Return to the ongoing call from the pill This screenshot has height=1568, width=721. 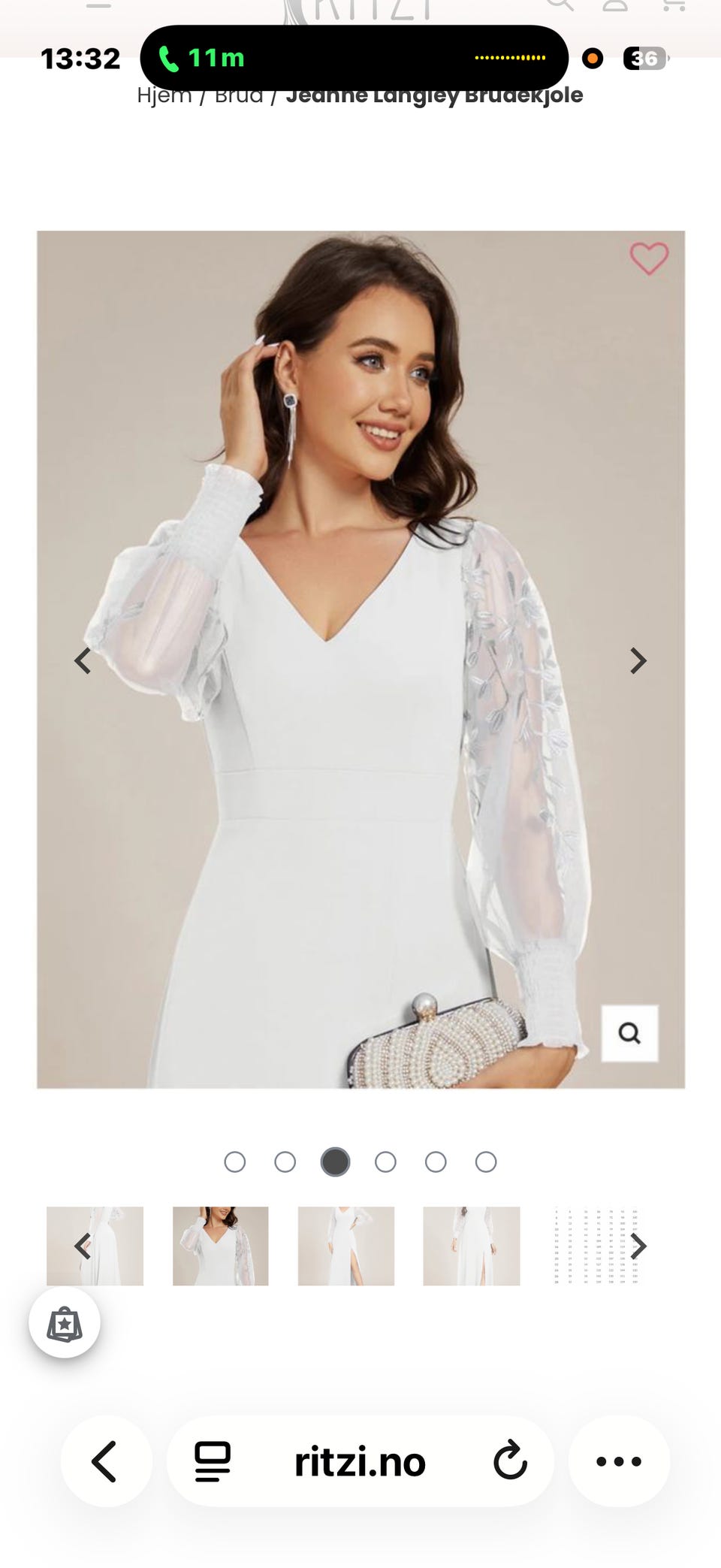tap(354, 58)
